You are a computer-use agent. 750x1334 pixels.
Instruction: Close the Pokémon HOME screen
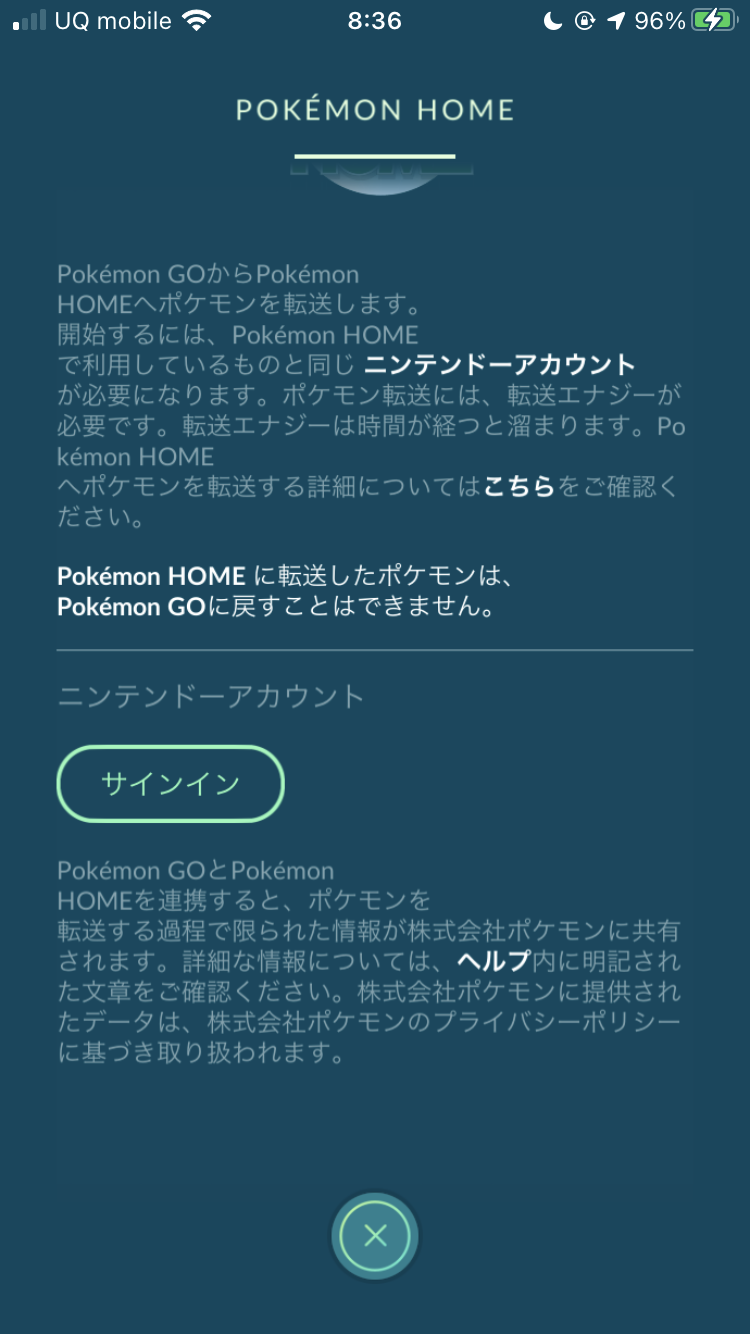(375, 1236)
